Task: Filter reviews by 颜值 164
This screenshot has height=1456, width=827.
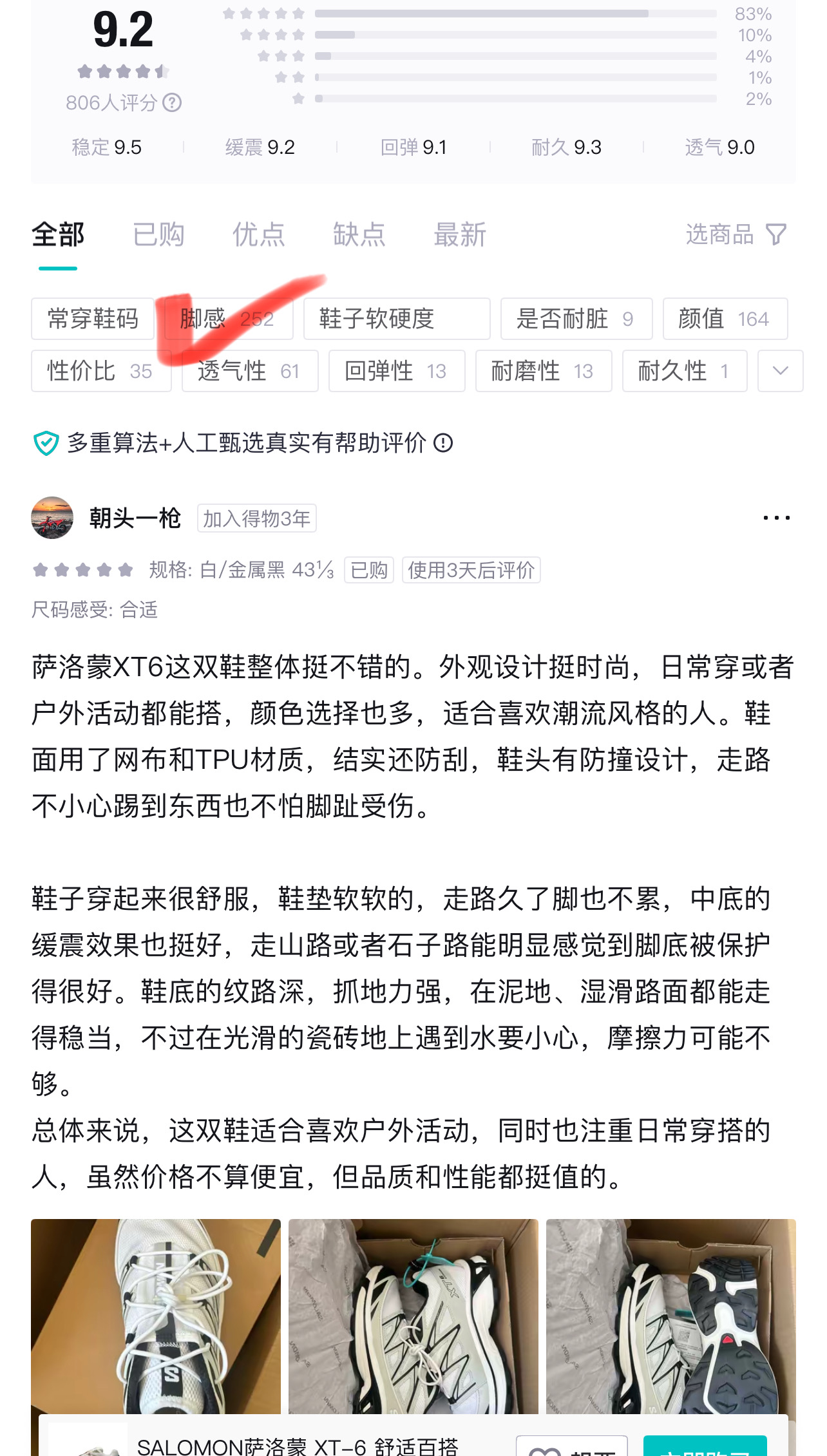Action: coord(725,319)
